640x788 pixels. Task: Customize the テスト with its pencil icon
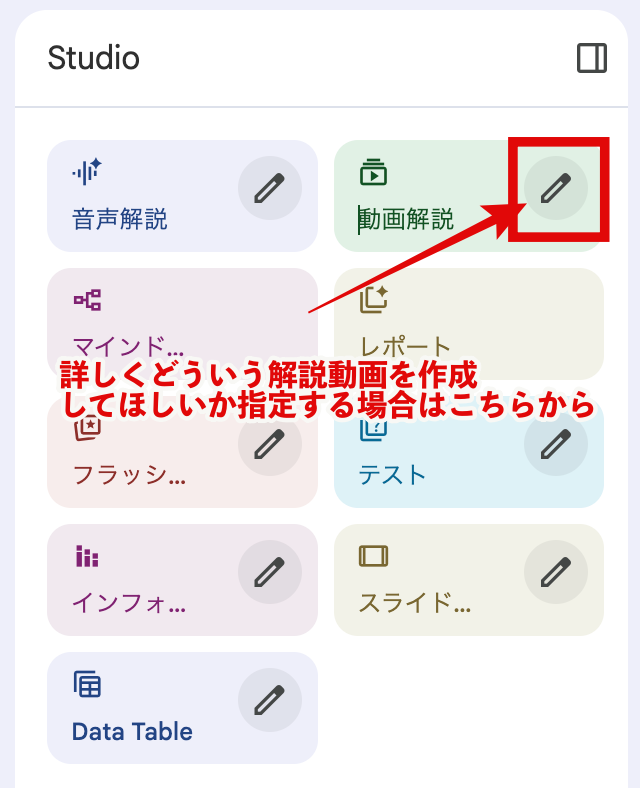pyautogui.click(x=555, y=444)
